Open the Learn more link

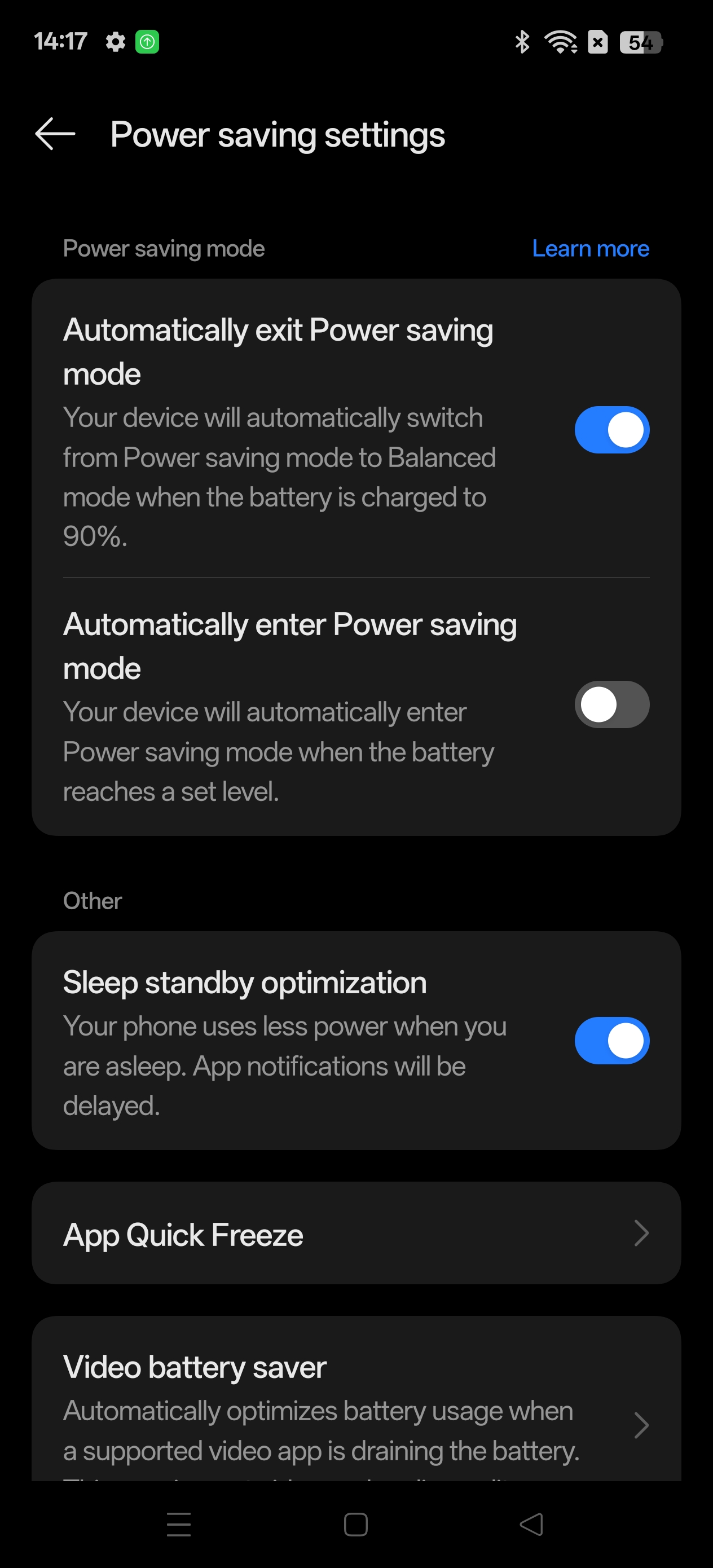(590, 248)
